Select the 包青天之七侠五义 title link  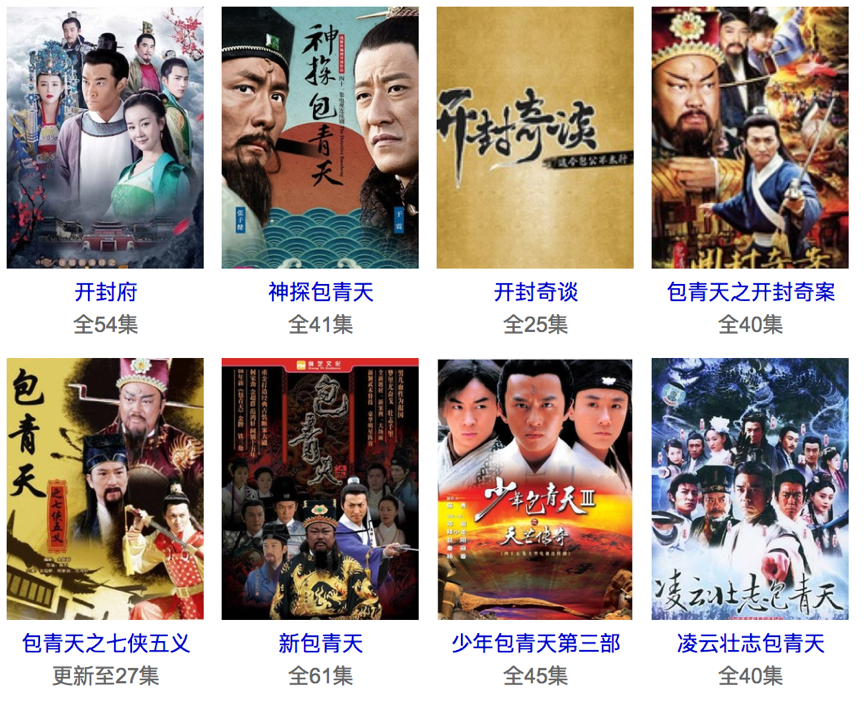105,643
